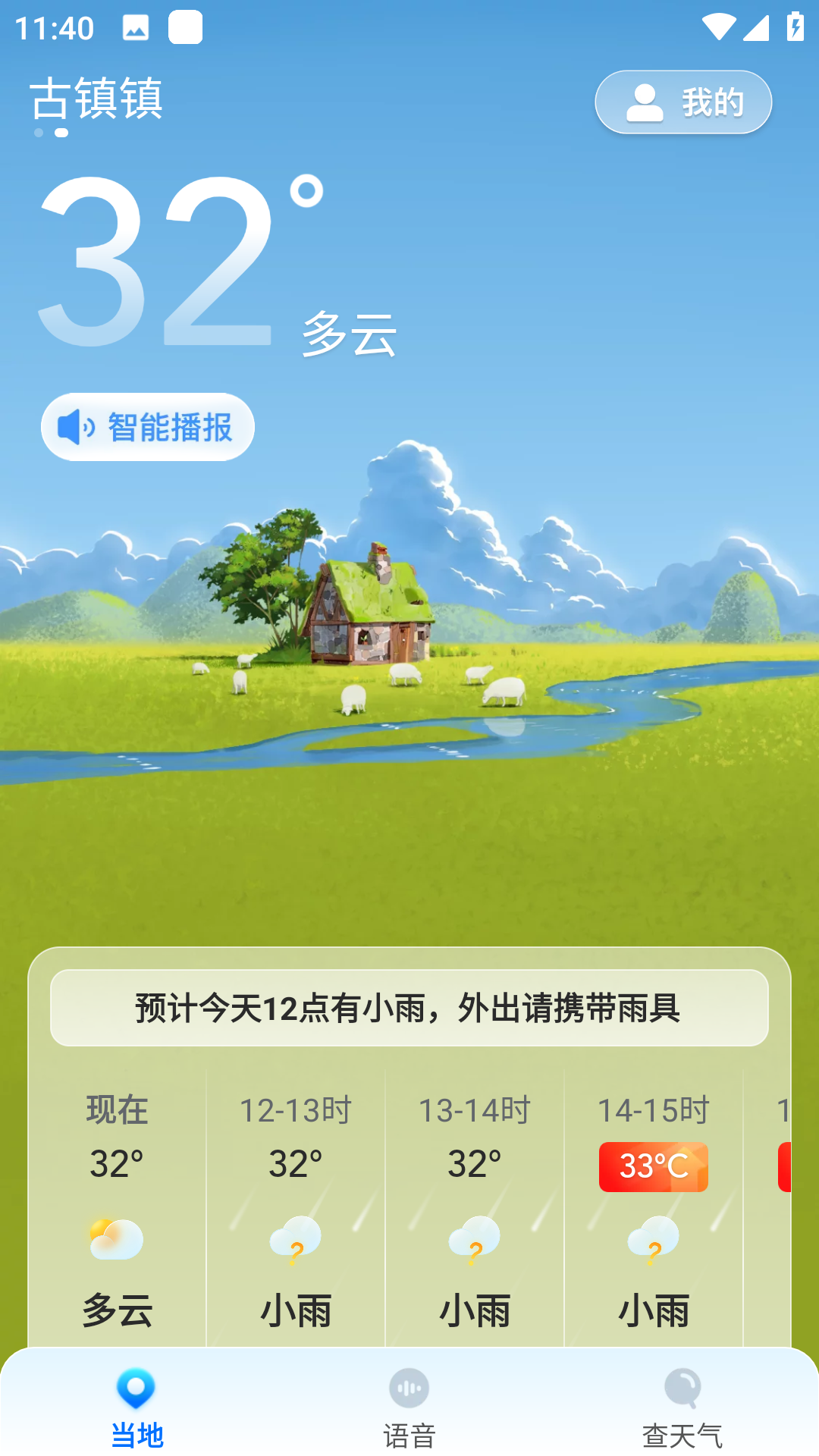This screenshot has width=819, height=1456.
Task: Tap the cloudy weather icon under 现在
Action: (x=117, y=1238)
